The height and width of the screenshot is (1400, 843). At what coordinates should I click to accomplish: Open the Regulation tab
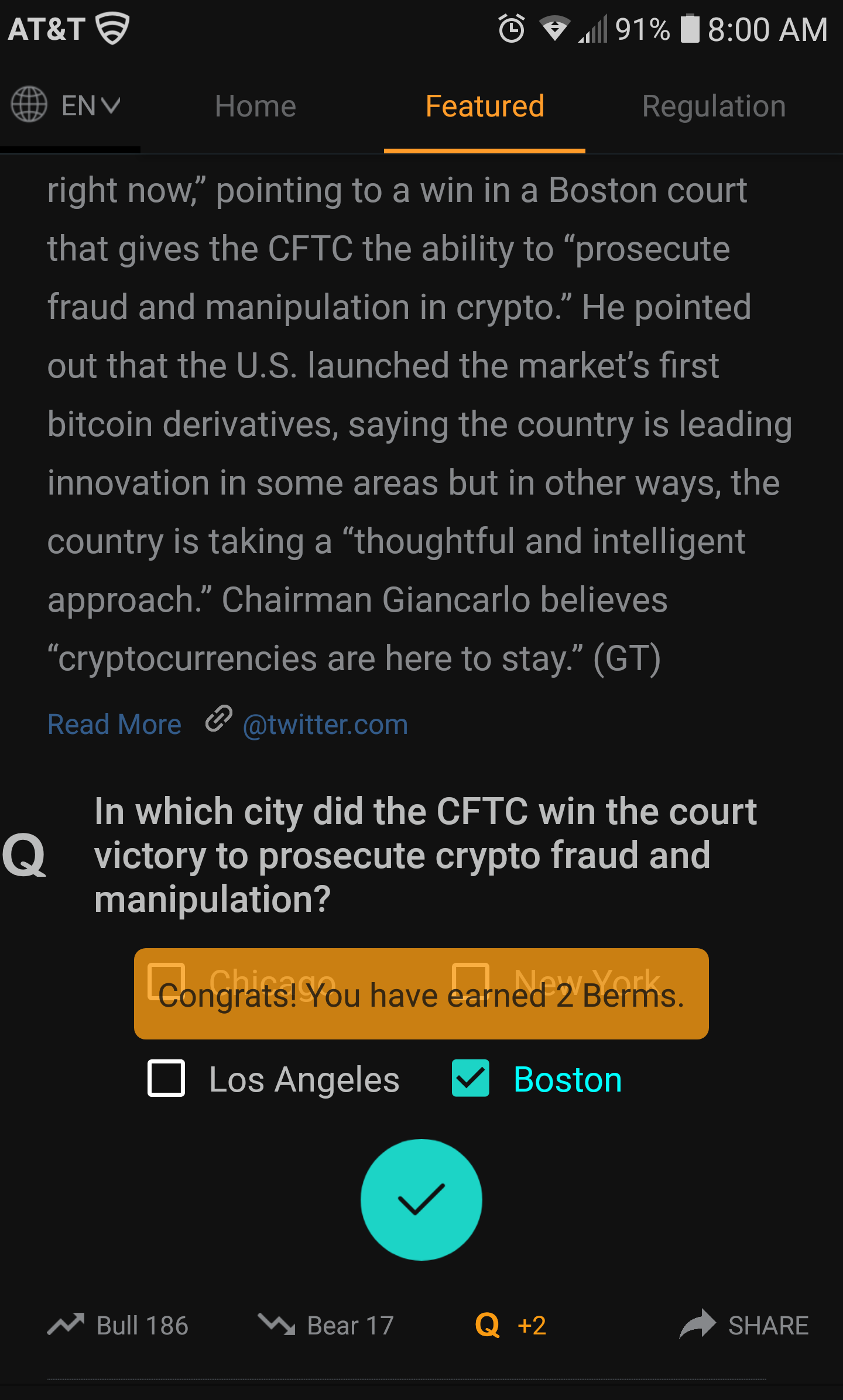click(714, 106)
